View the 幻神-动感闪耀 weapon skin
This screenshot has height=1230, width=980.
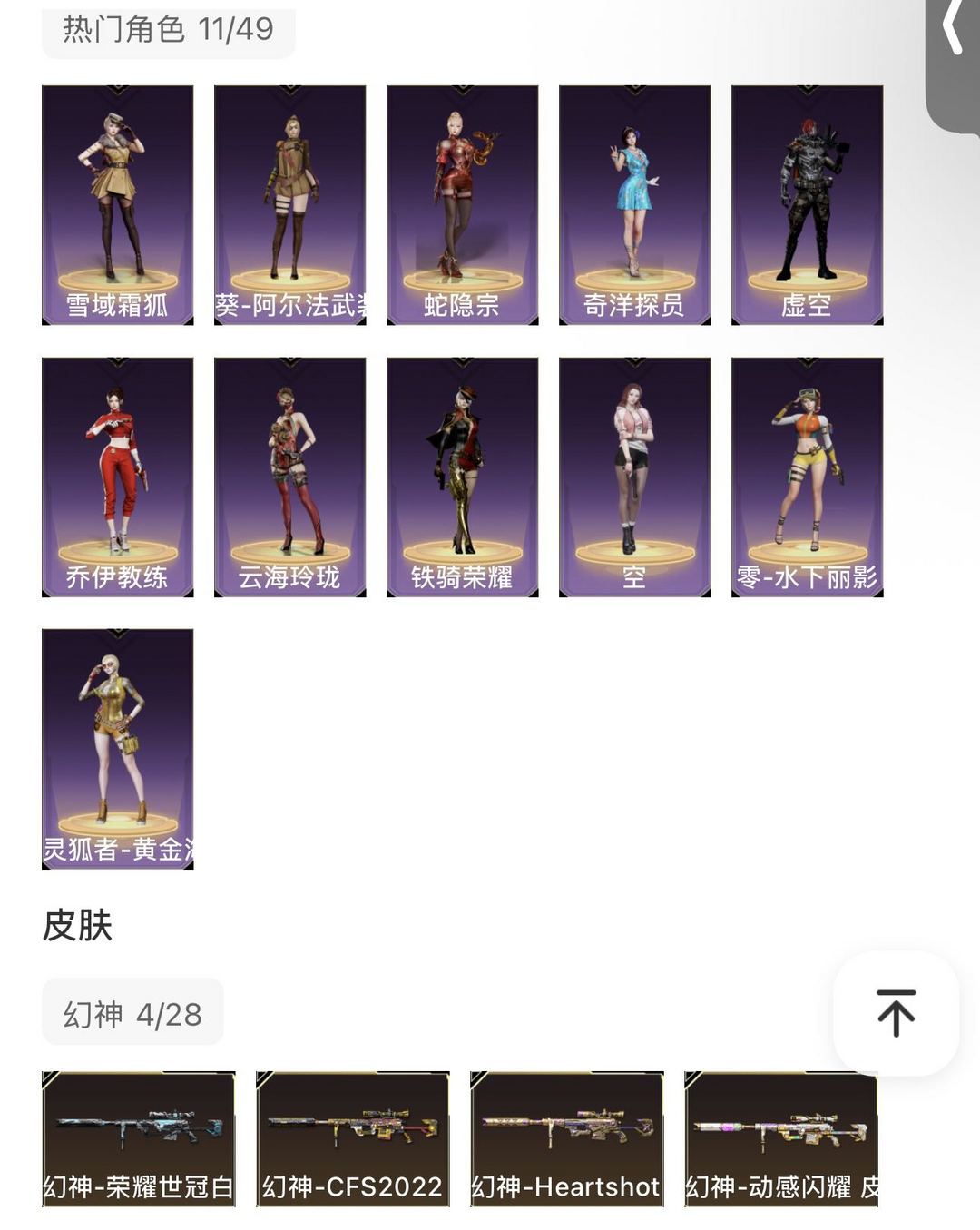[x=779, y=1135]
